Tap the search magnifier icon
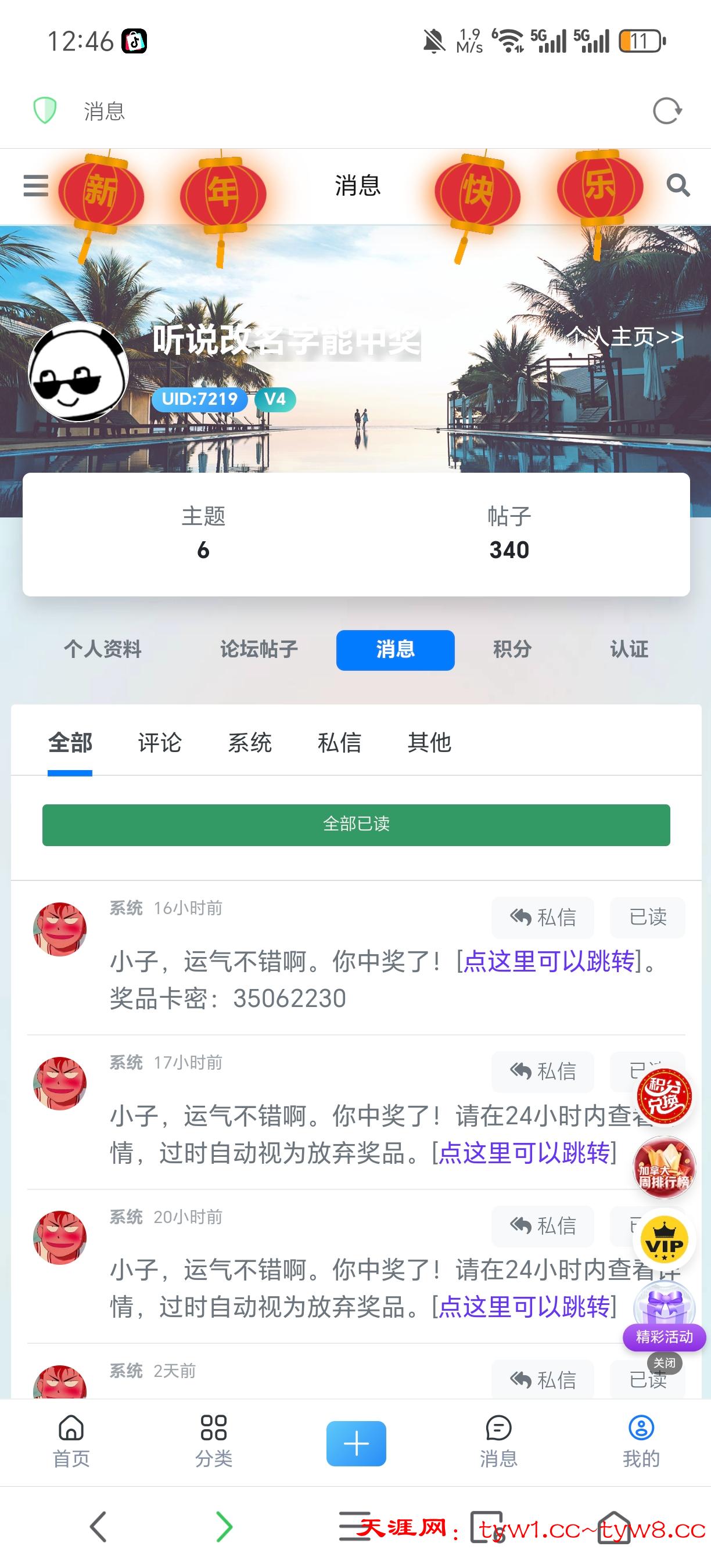This screenshot has width=711, height=1568. (677, 185)
